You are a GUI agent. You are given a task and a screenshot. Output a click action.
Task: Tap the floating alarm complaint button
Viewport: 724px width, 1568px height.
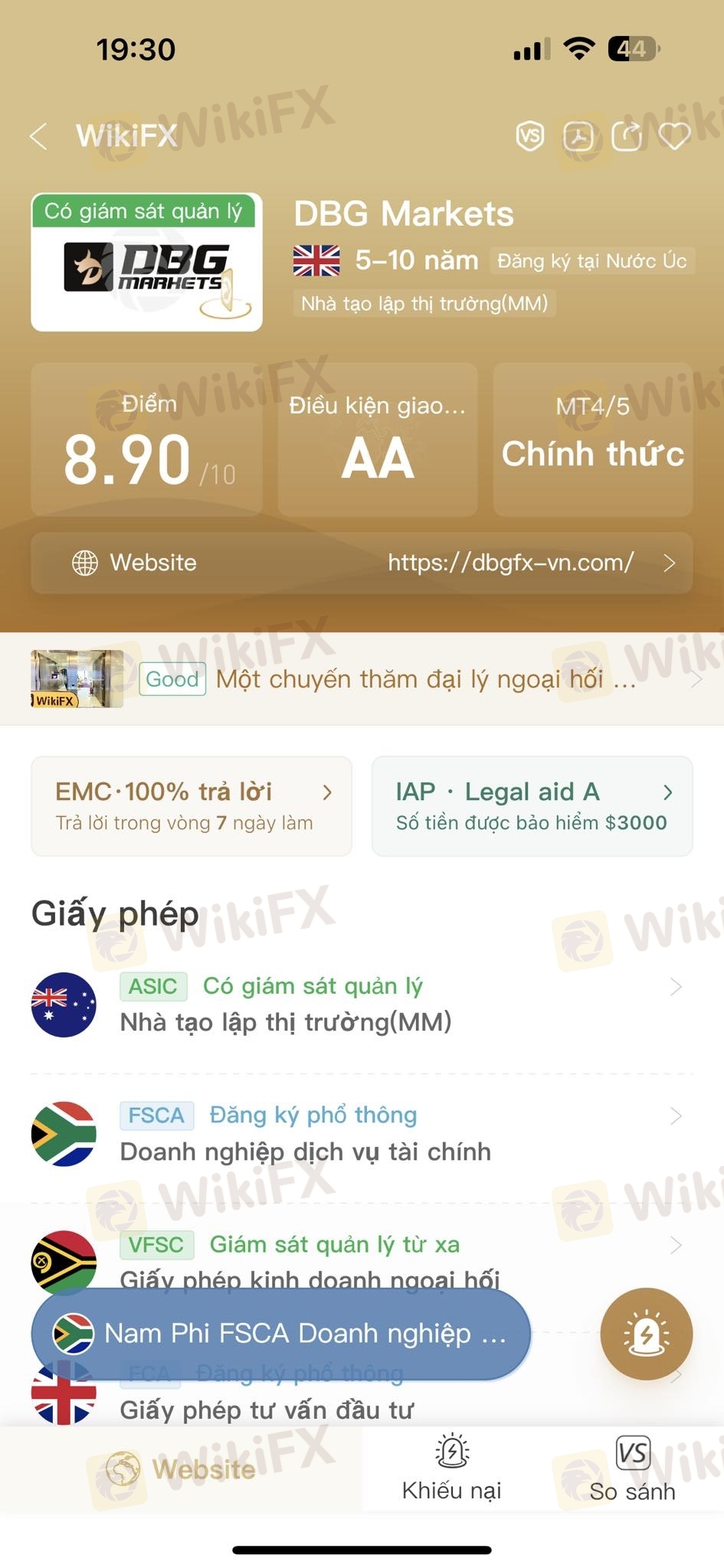point(646,1334)
